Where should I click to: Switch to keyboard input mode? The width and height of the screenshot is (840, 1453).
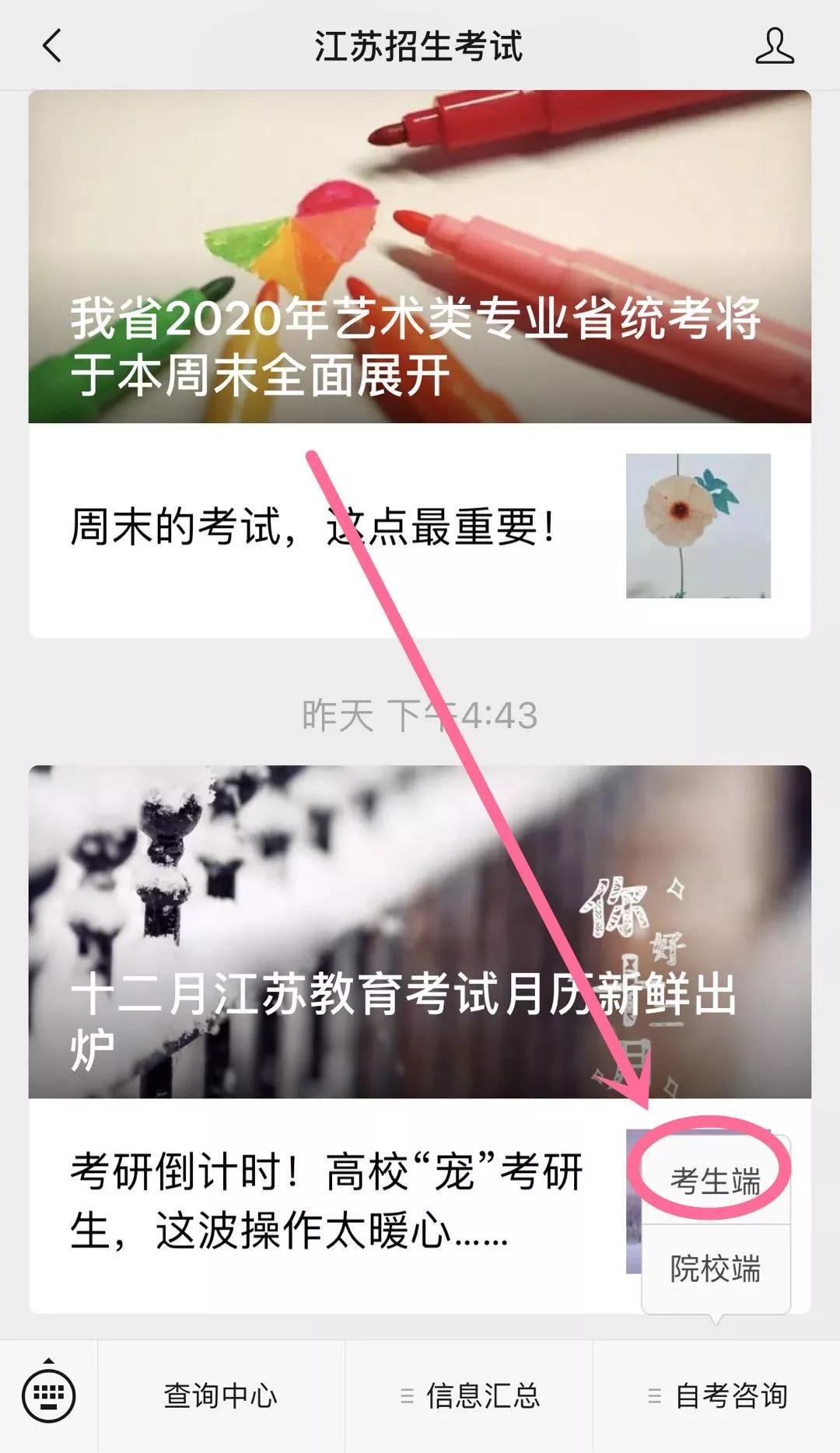(x=49, y=1395)
